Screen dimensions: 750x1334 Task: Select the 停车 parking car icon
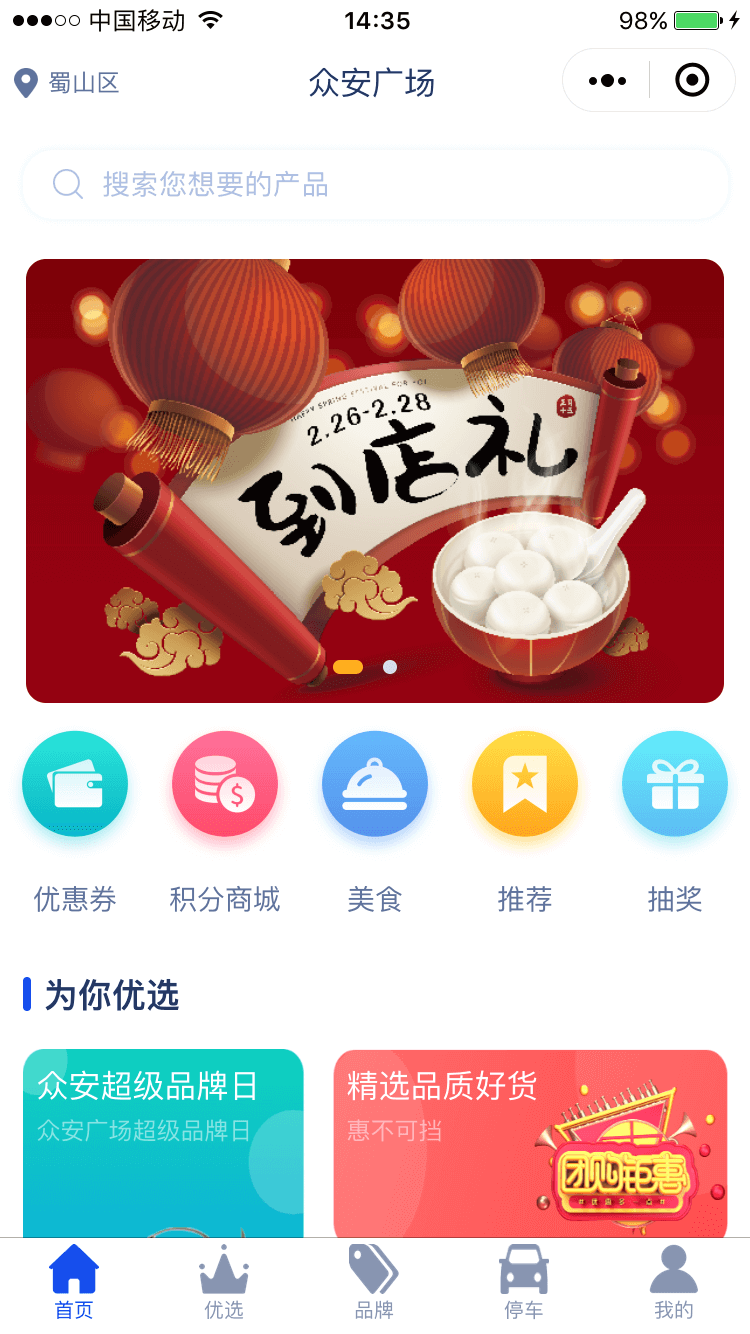524,1268
